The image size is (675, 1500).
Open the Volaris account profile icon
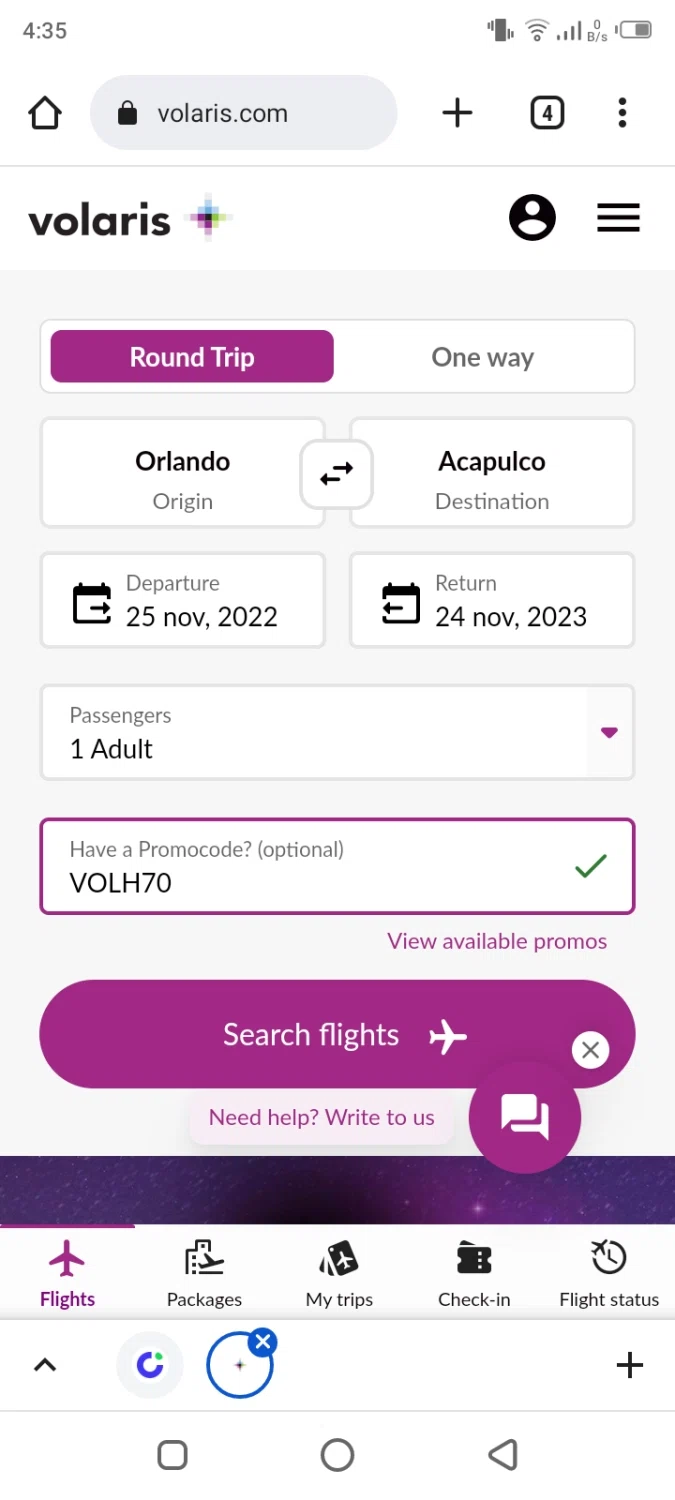point(532,218)
